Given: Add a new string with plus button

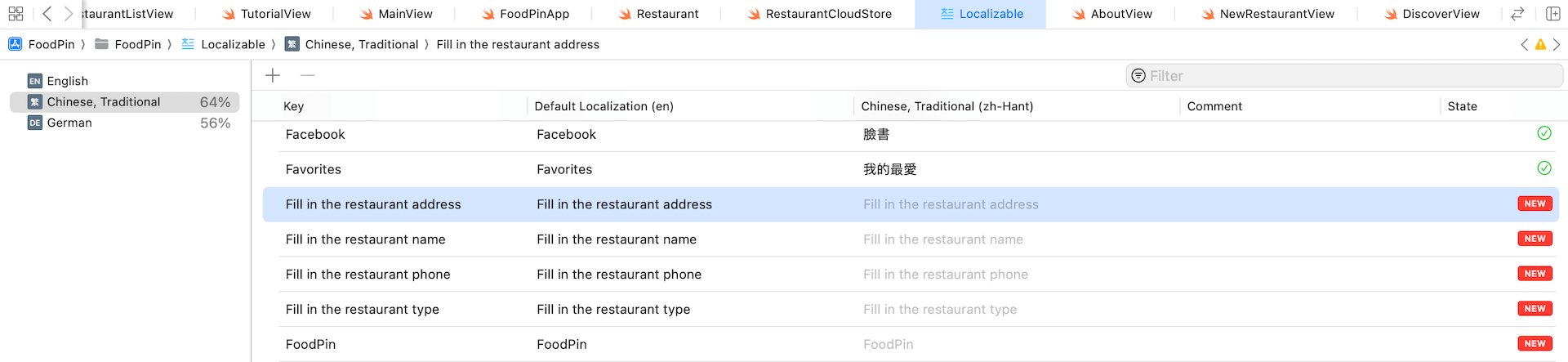Looking at the screenshot, I should tap(273, 75).
